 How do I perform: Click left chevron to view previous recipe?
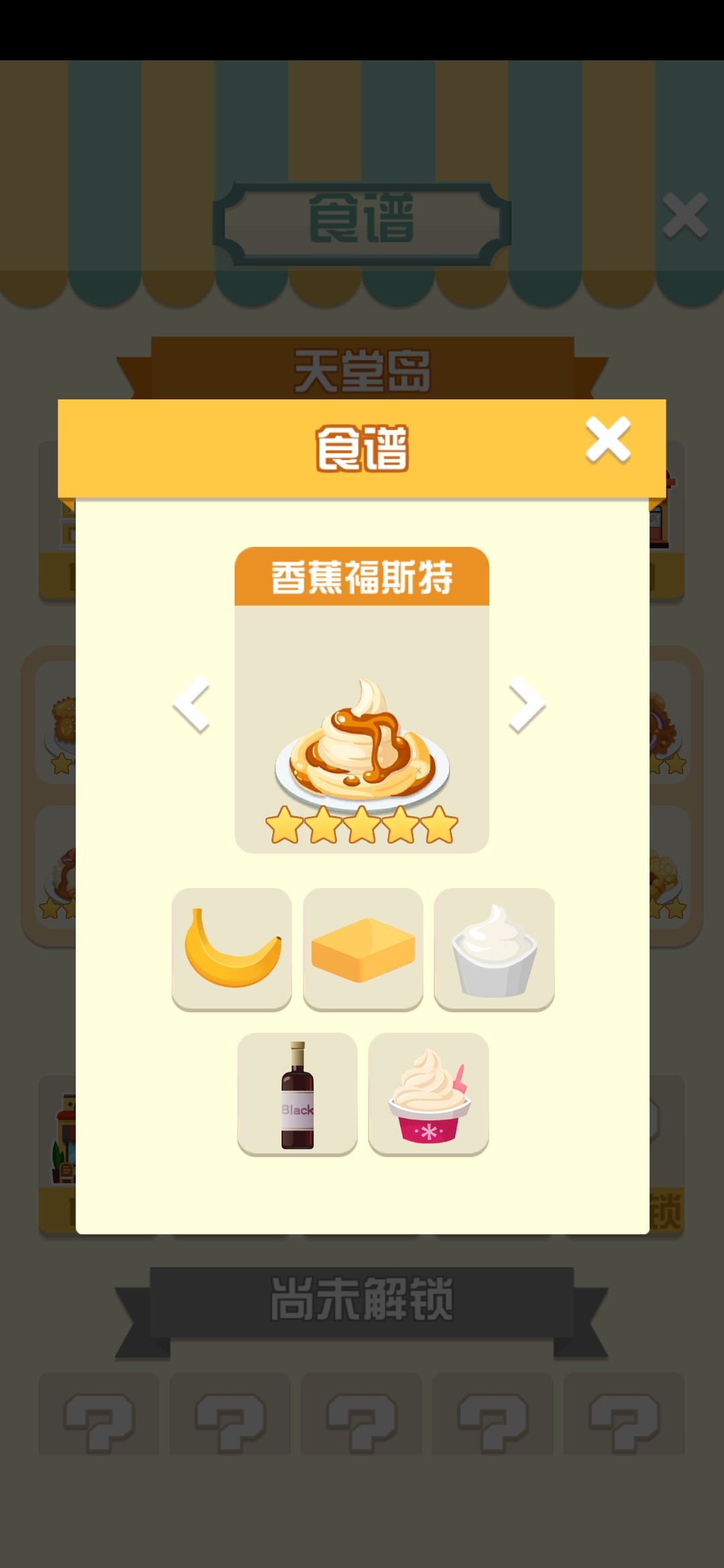(x=193, y=704)
